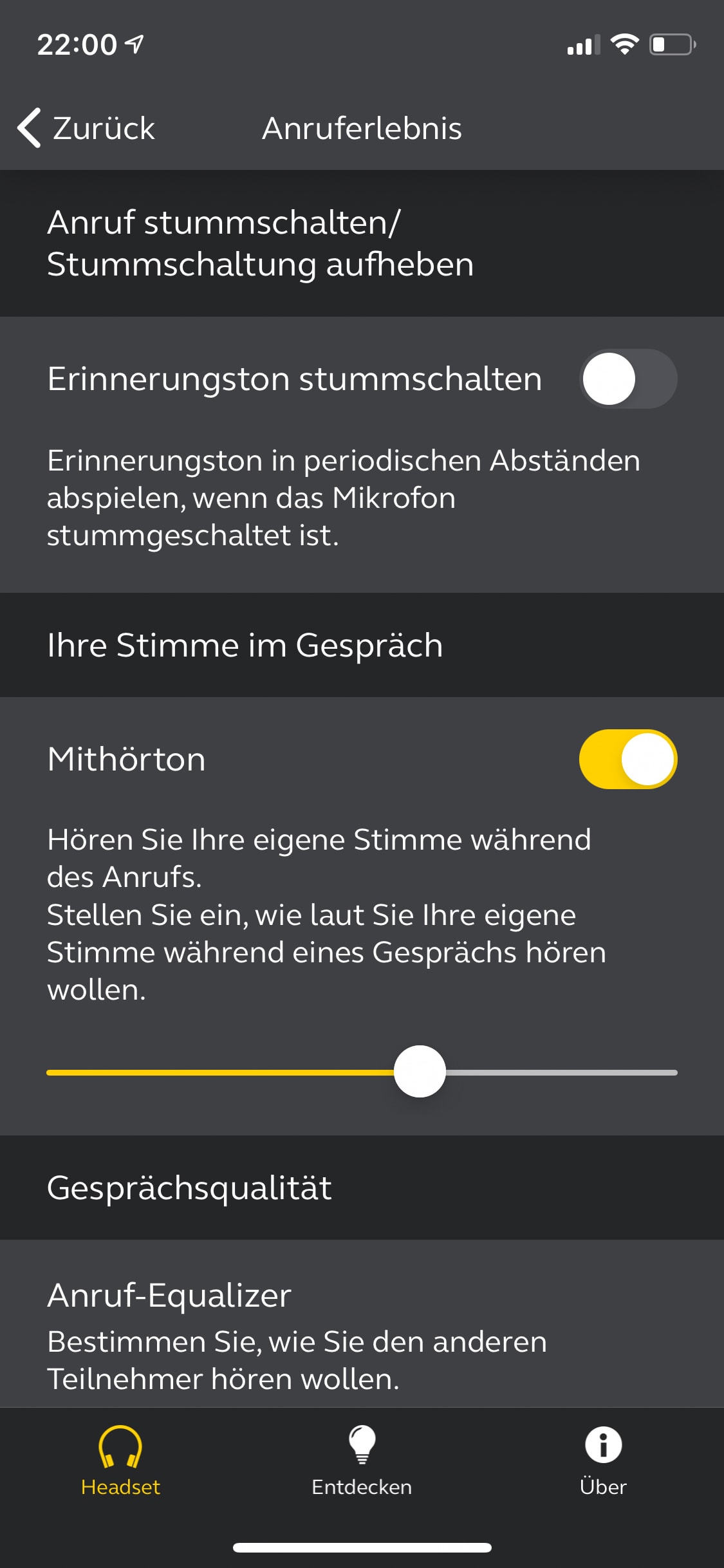Switch to the Entdecken tab
The width and height of the screenshot is (724, 1568).
tap(362, 1461)
